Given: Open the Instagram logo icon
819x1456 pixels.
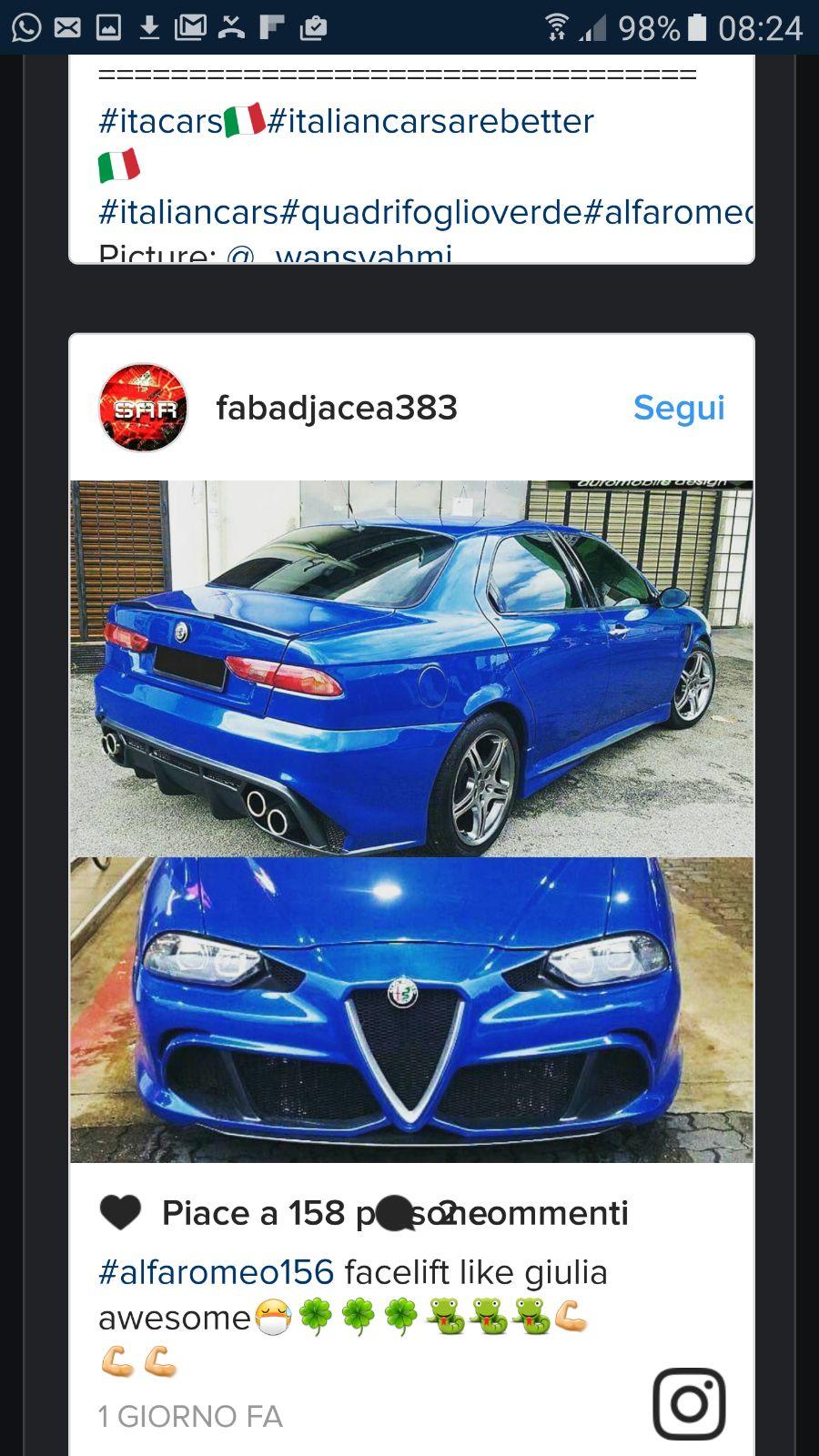Looking at the screenshot, I should coord(689,1404).
